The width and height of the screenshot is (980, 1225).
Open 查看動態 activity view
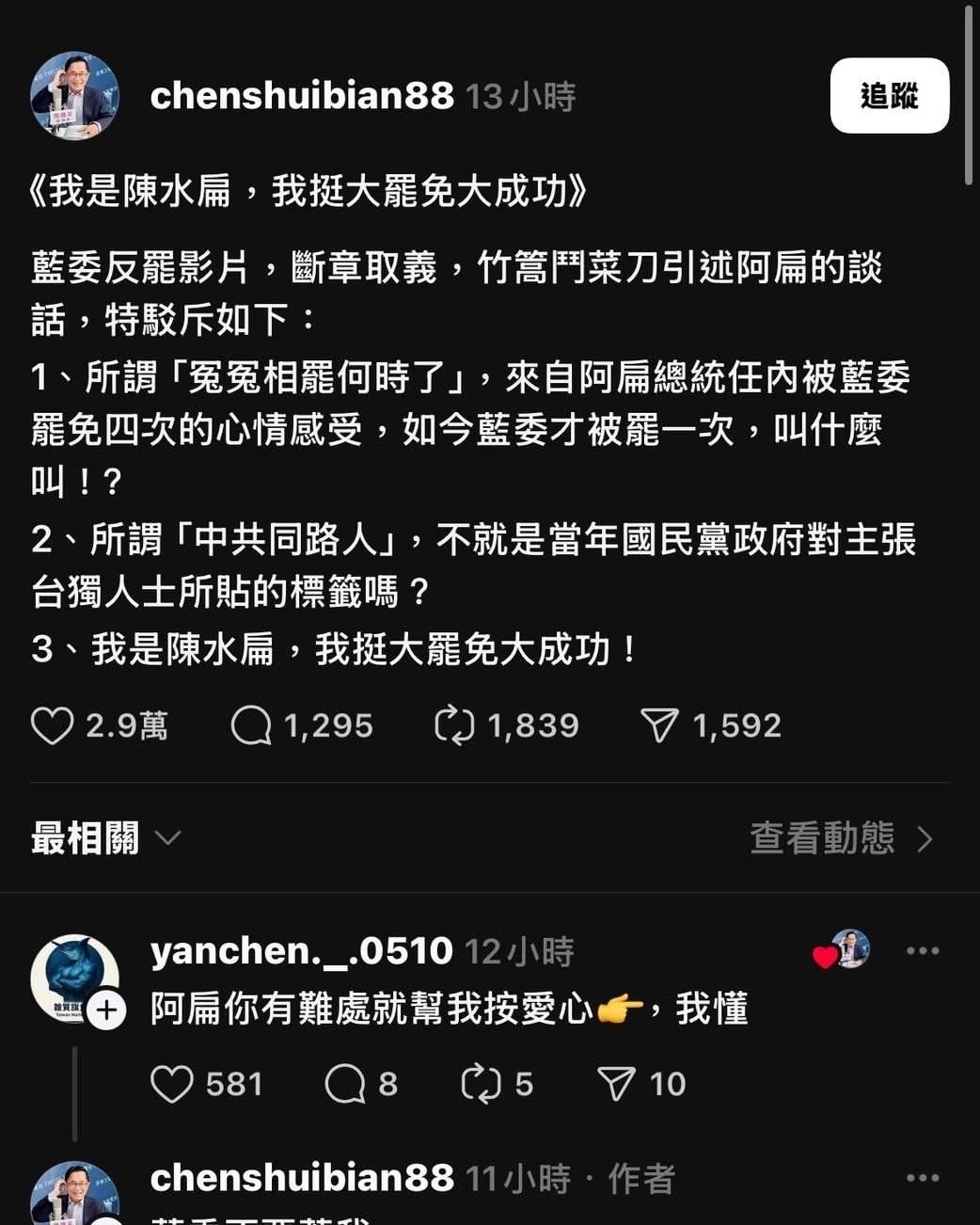tap(841, 838)
